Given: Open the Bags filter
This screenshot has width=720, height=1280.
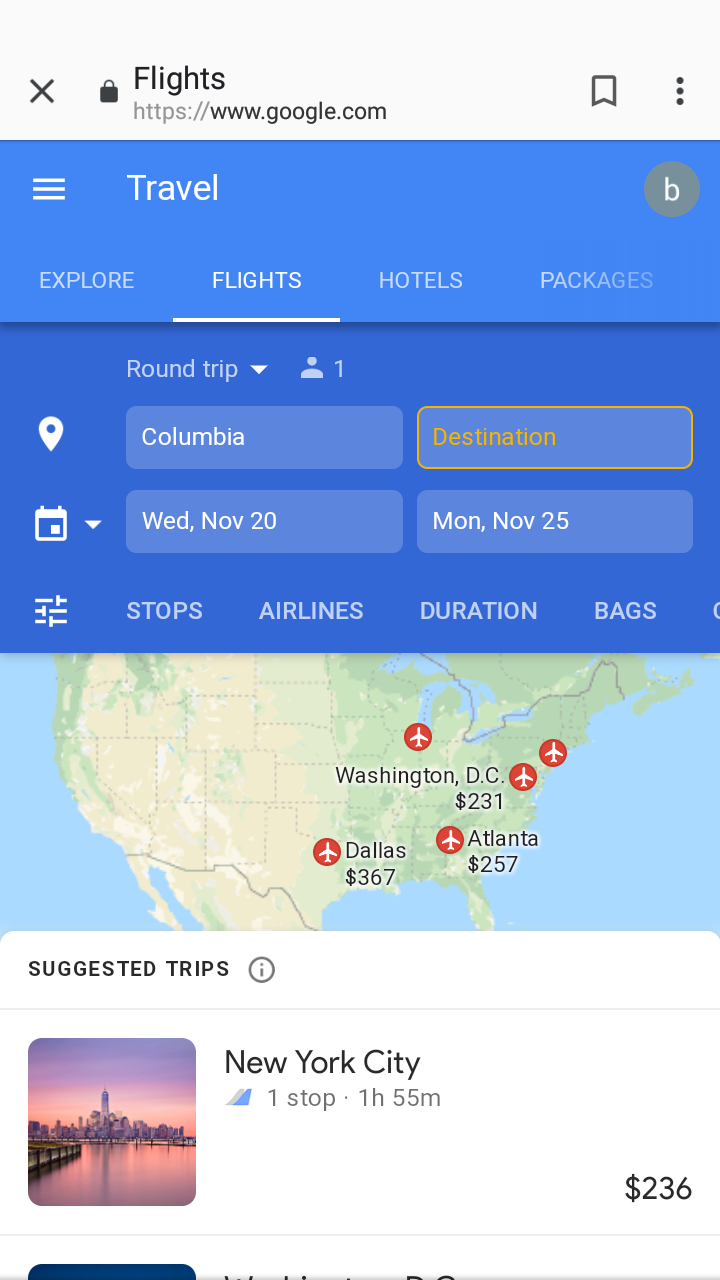Looking at the screenshot, I should pos(625,611).
